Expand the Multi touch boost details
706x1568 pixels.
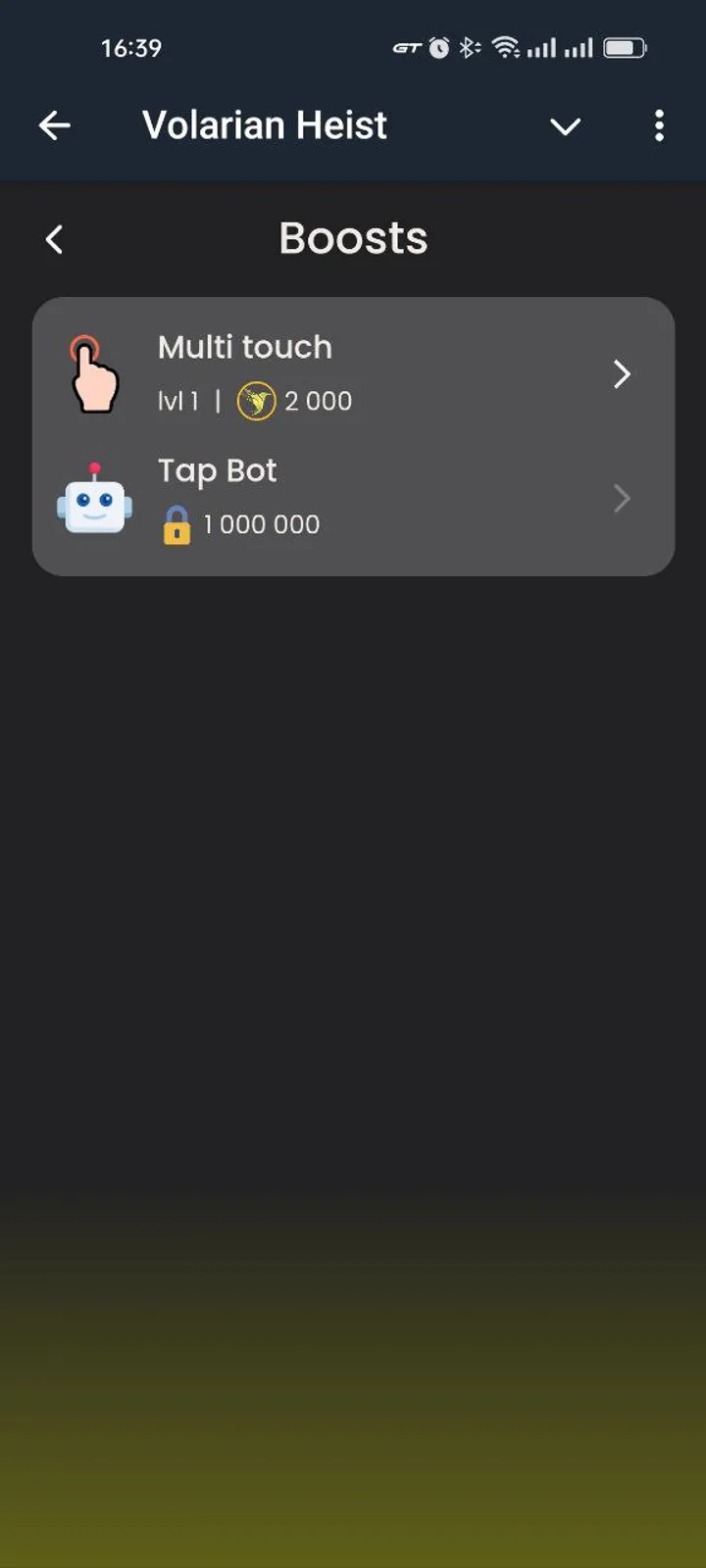tap(621, 374)
